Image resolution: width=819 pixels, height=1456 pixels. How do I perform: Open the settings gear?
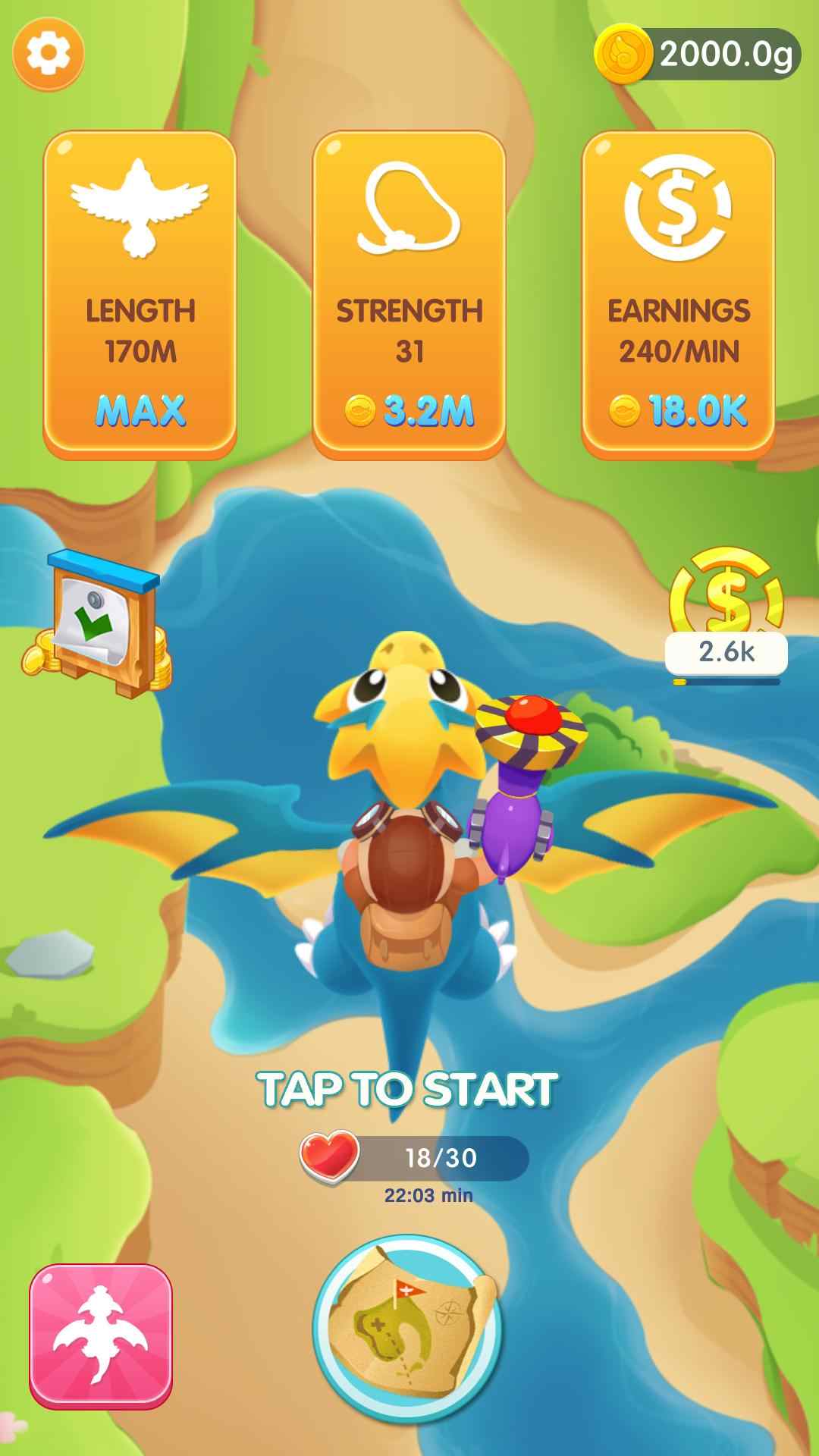coord(48,53)
